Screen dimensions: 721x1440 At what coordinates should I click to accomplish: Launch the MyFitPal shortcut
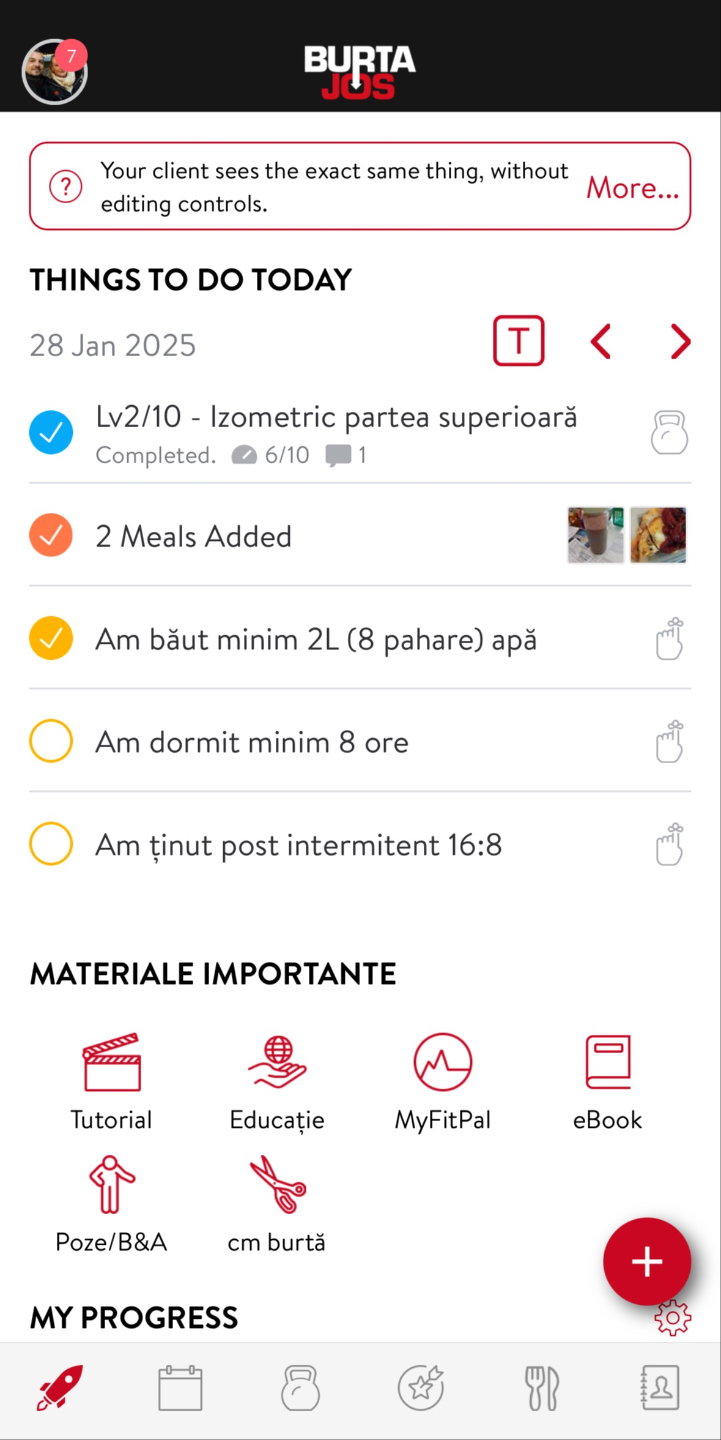(x=442, y=1082)
